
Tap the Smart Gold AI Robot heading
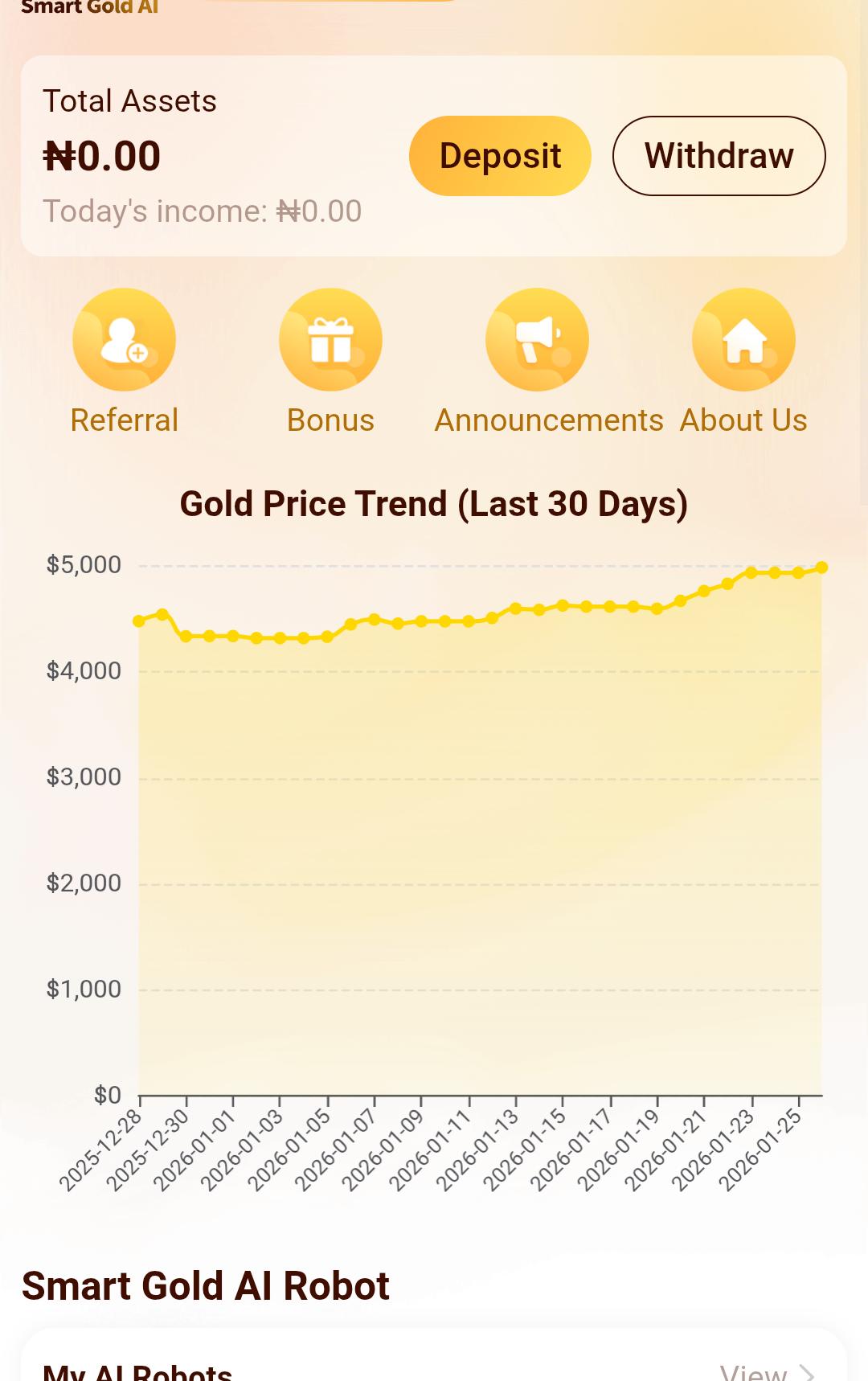pyautogui.click(x=206, y=1284)
